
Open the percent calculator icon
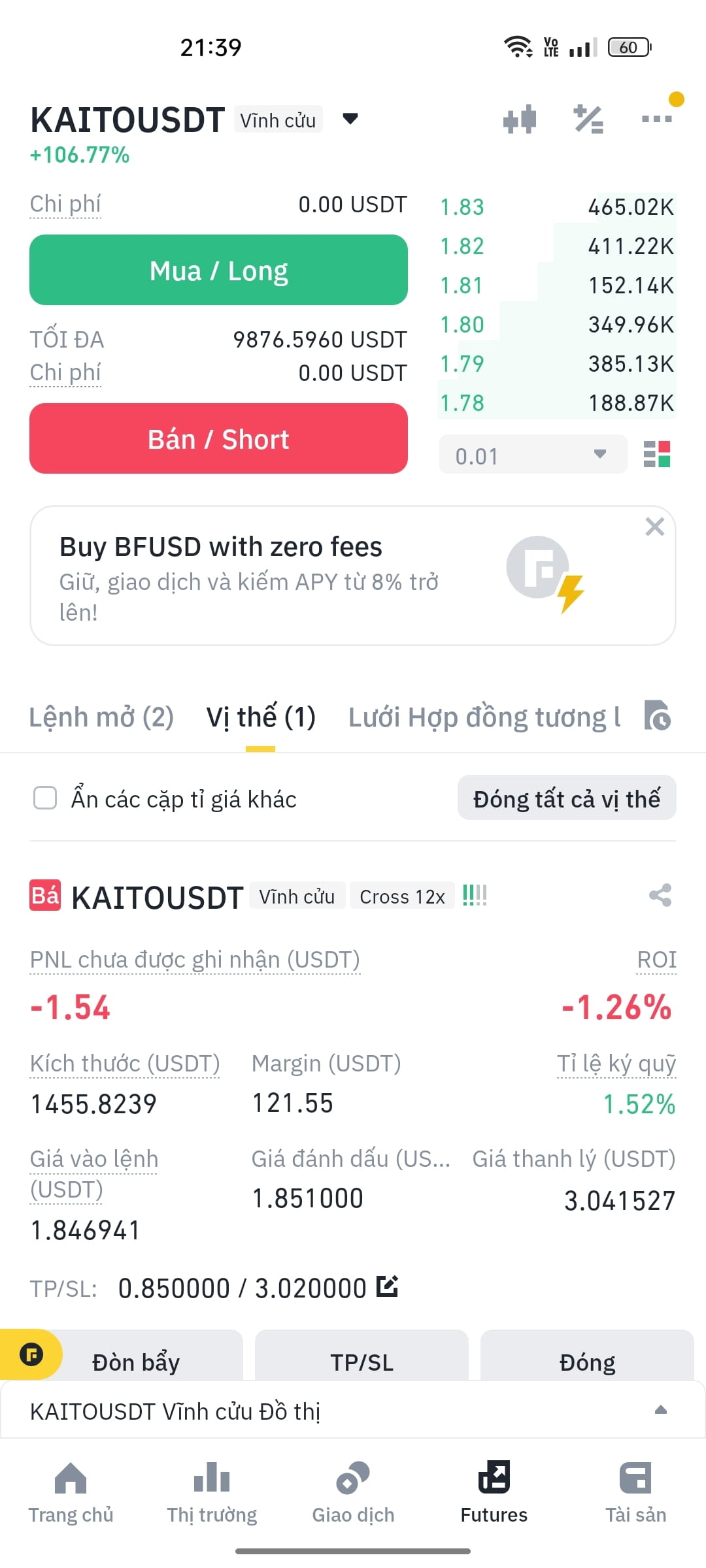pyautogui.click(x=588, y=119)
